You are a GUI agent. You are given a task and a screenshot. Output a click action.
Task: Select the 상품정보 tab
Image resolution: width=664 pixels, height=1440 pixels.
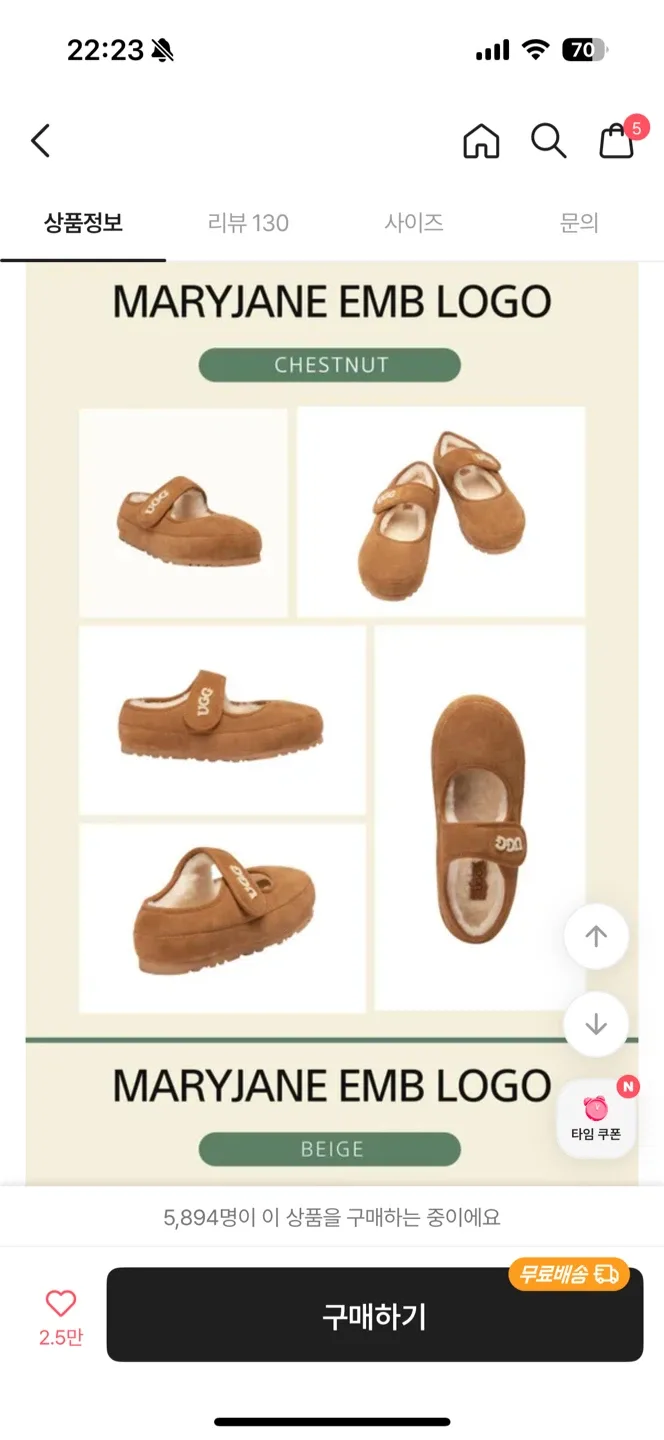point(83,223)
